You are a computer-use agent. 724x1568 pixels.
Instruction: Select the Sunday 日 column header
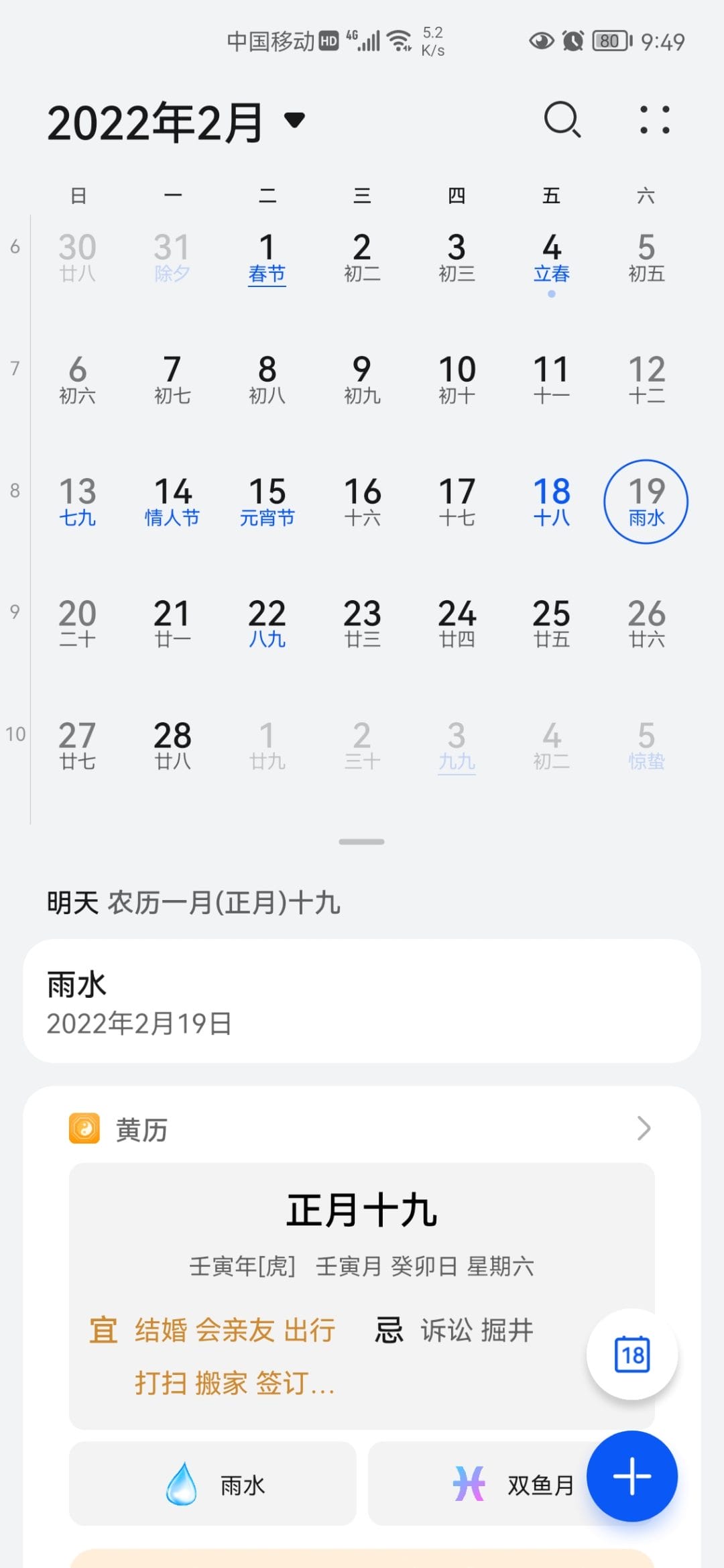[78, 195]
